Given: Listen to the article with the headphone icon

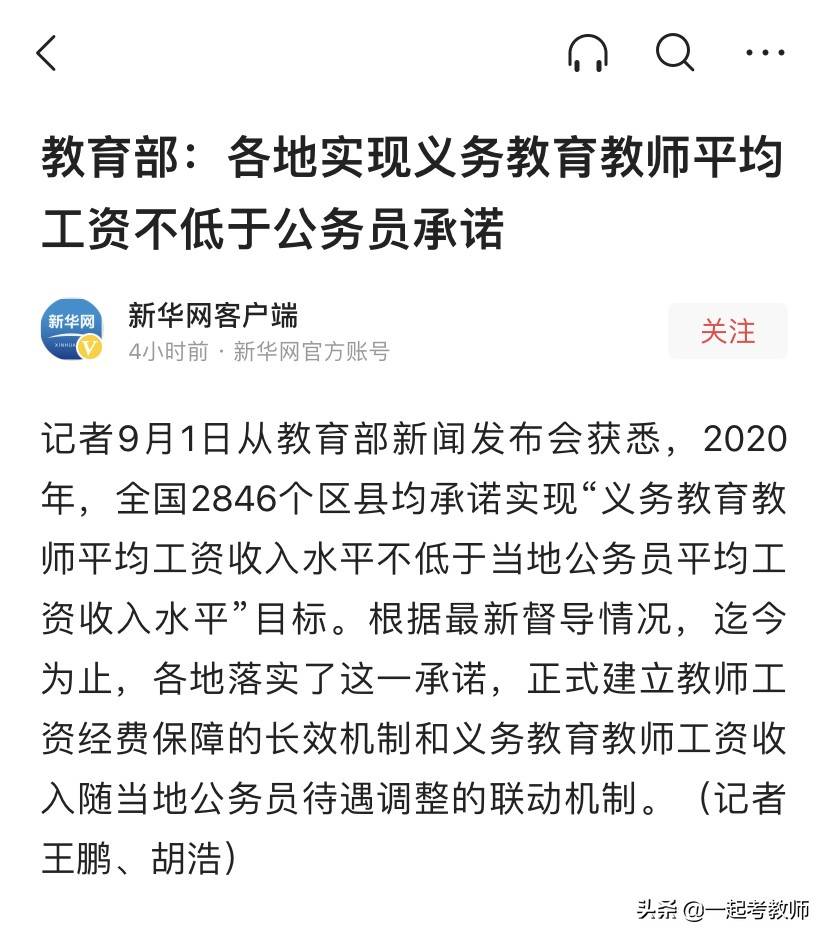Looking at the screenshot, I should pyautogui.click(x=587, y=53).
